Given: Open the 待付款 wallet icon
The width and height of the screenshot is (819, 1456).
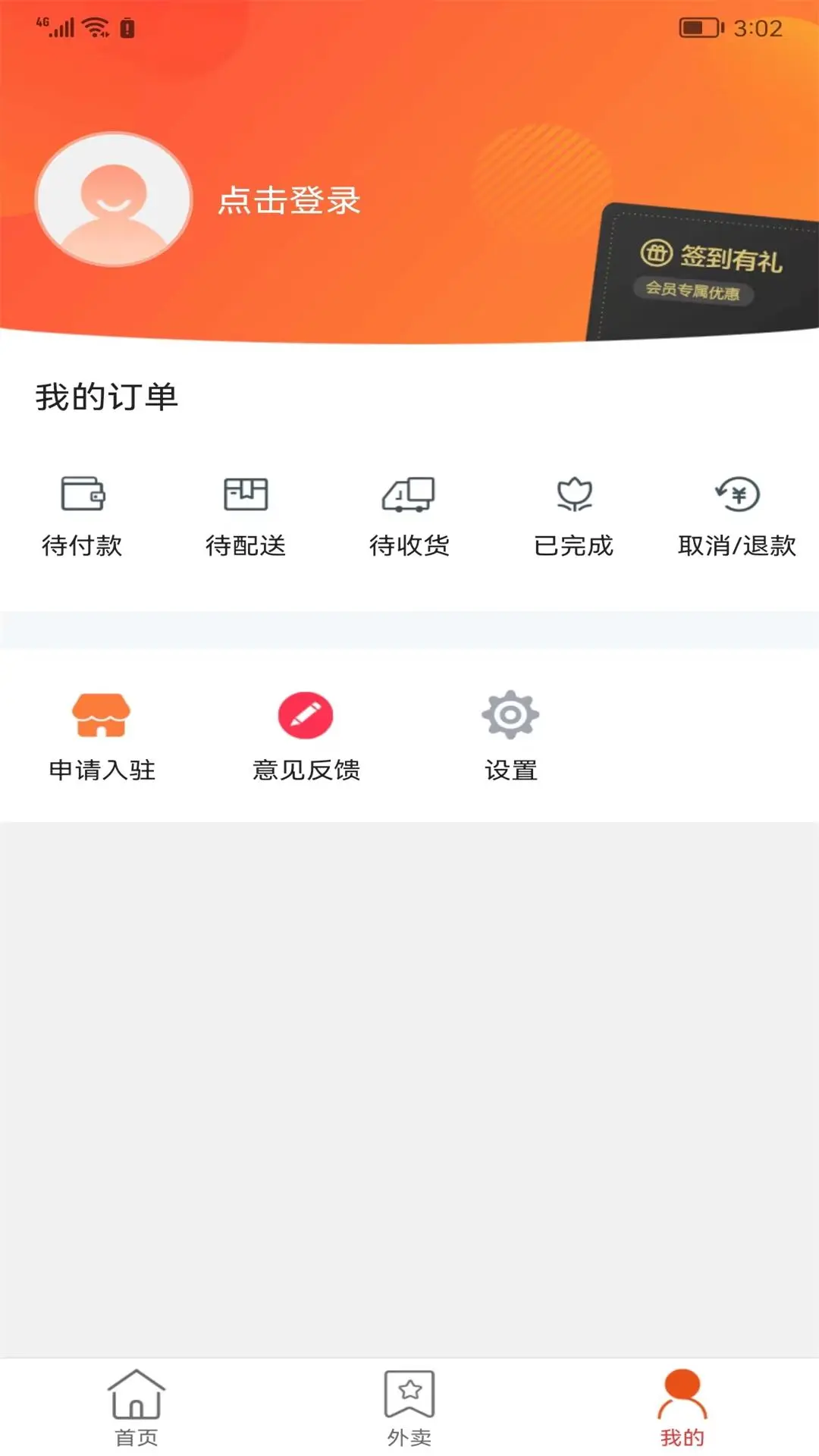Looking at the screenshot, I should pos(83,494).
